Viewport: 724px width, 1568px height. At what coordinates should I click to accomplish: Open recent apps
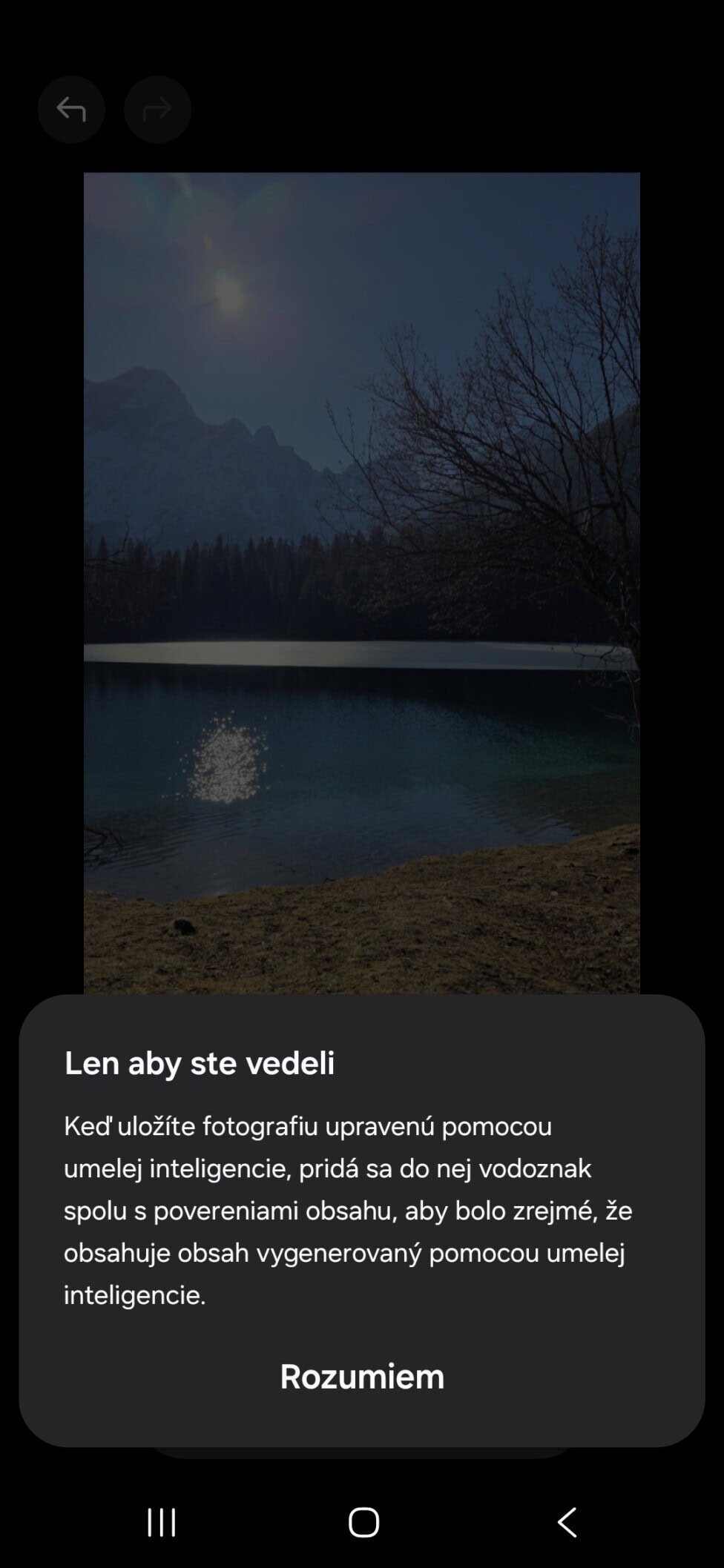point(161,1522)
